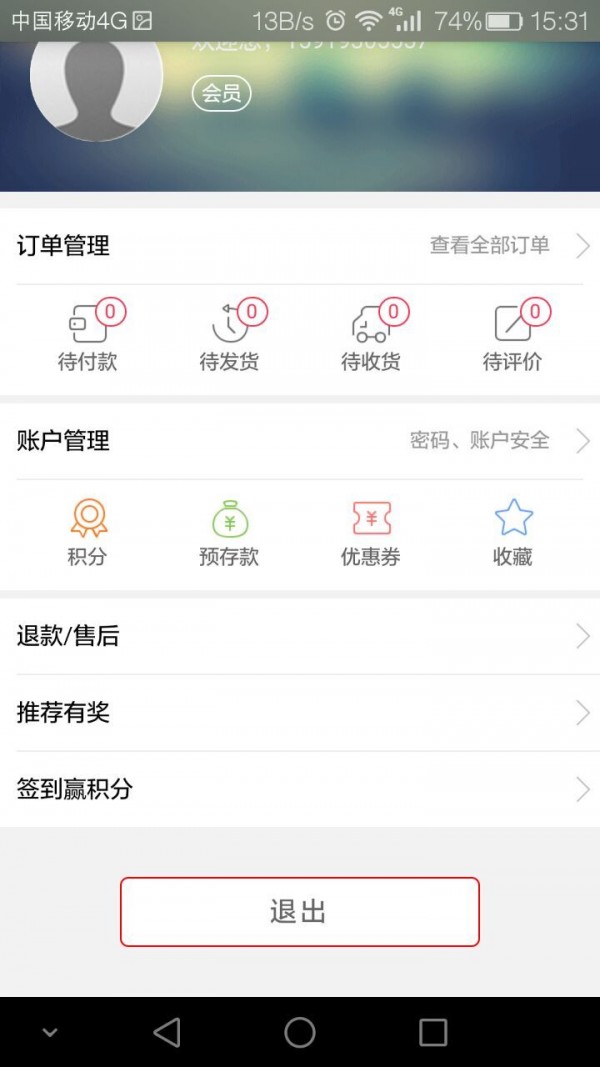Check my 积分 points
Viewport: 600px width, 1067px height.
[x=88, y=532]
